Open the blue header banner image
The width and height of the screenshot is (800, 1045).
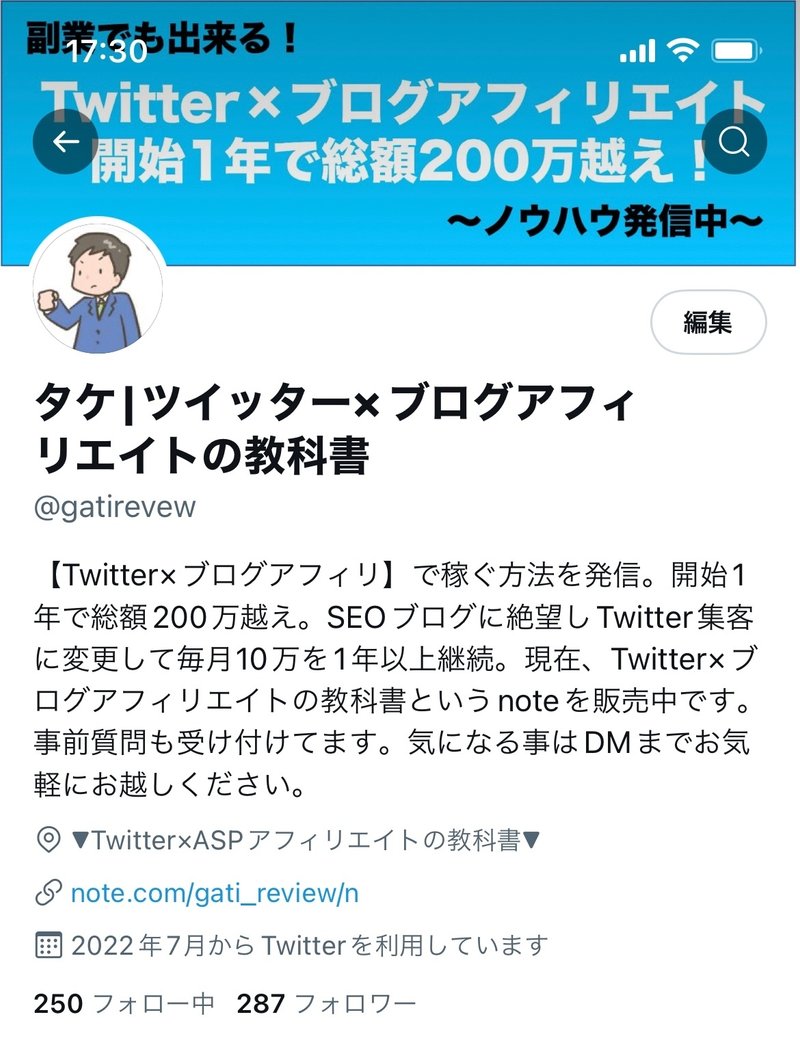coord(400,200)
